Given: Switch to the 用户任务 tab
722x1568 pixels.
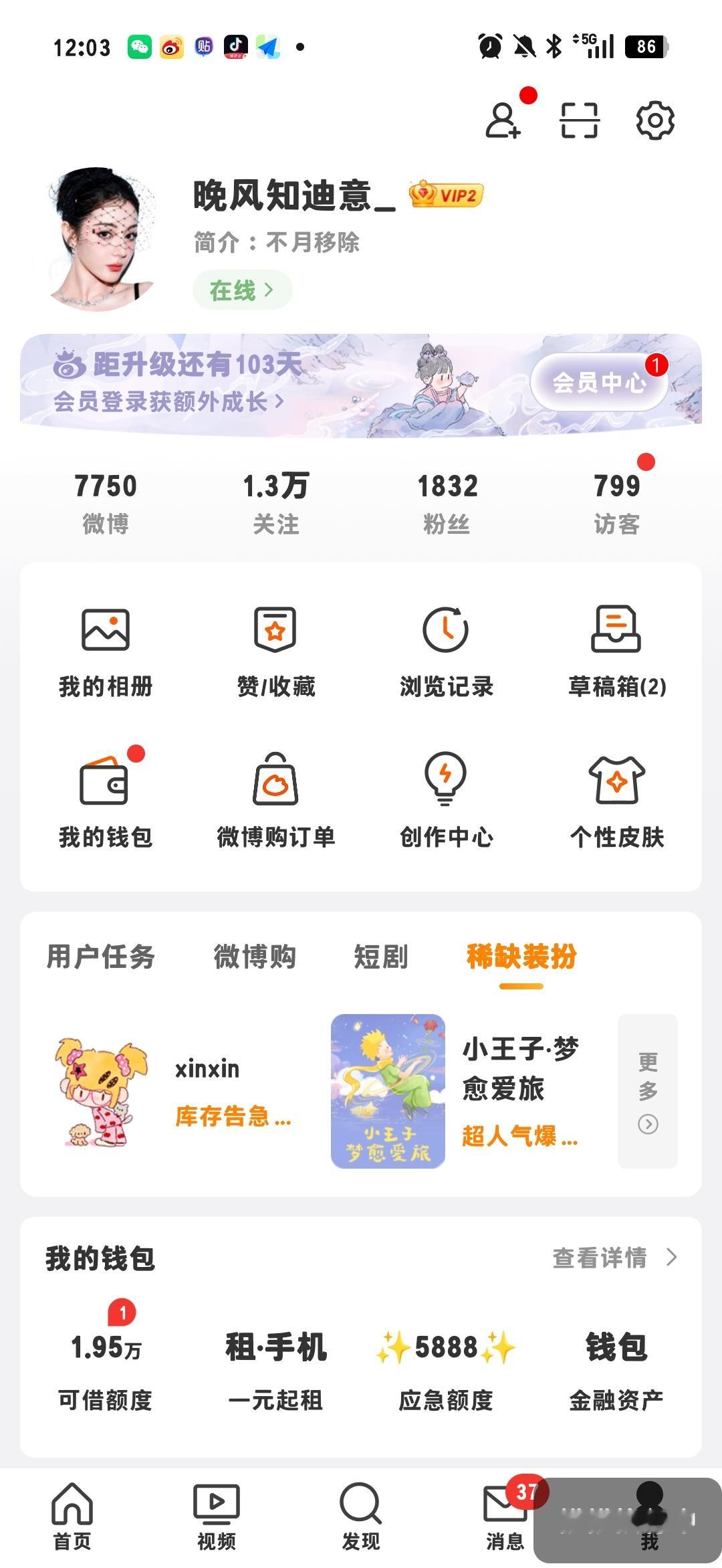Looking at the screenshot, I should tap(100, 957).
